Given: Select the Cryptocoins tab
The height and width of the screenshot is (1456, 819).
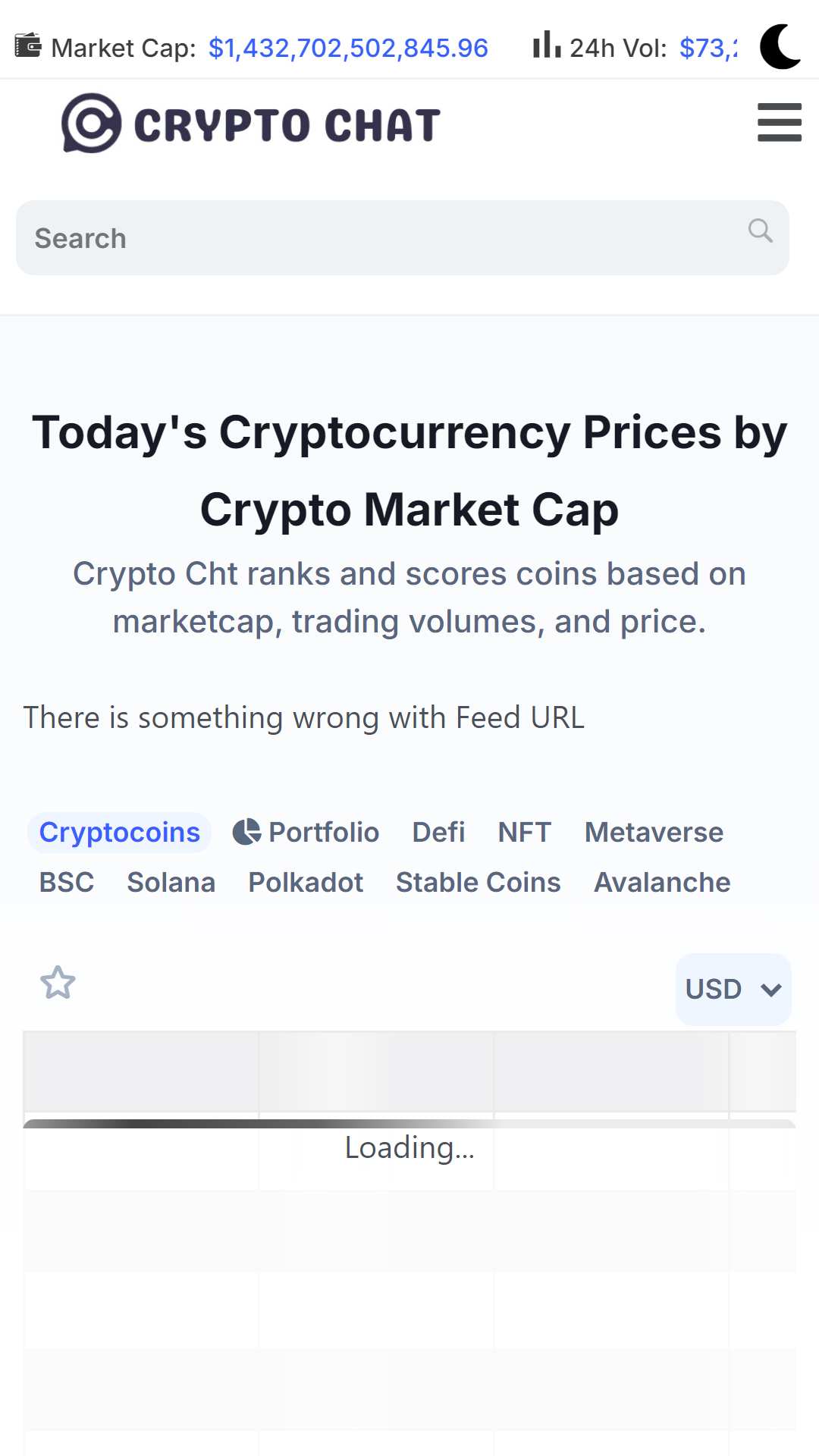Looking at the screenshot, I should pos(120,832).
